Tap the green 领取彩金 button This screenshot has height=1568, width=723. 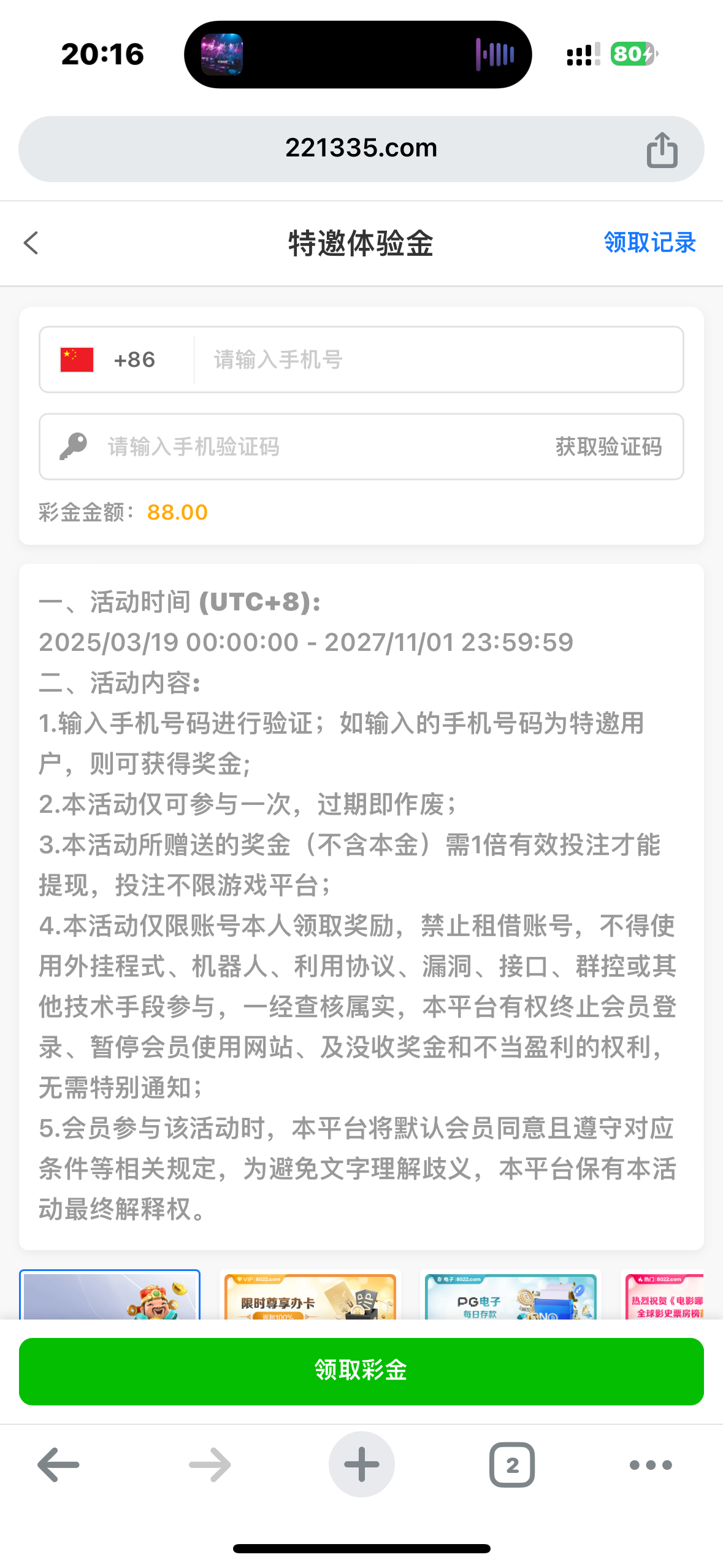[x=361, y=1371]
